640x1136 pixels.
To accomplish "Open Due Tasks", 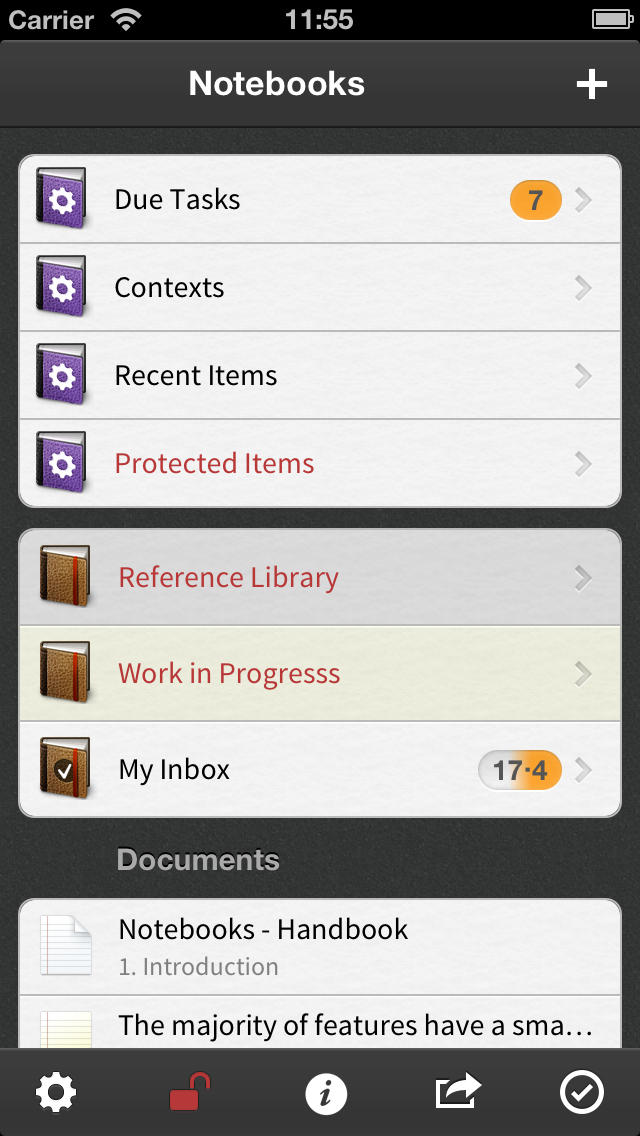I will click(x=320, y=199).
